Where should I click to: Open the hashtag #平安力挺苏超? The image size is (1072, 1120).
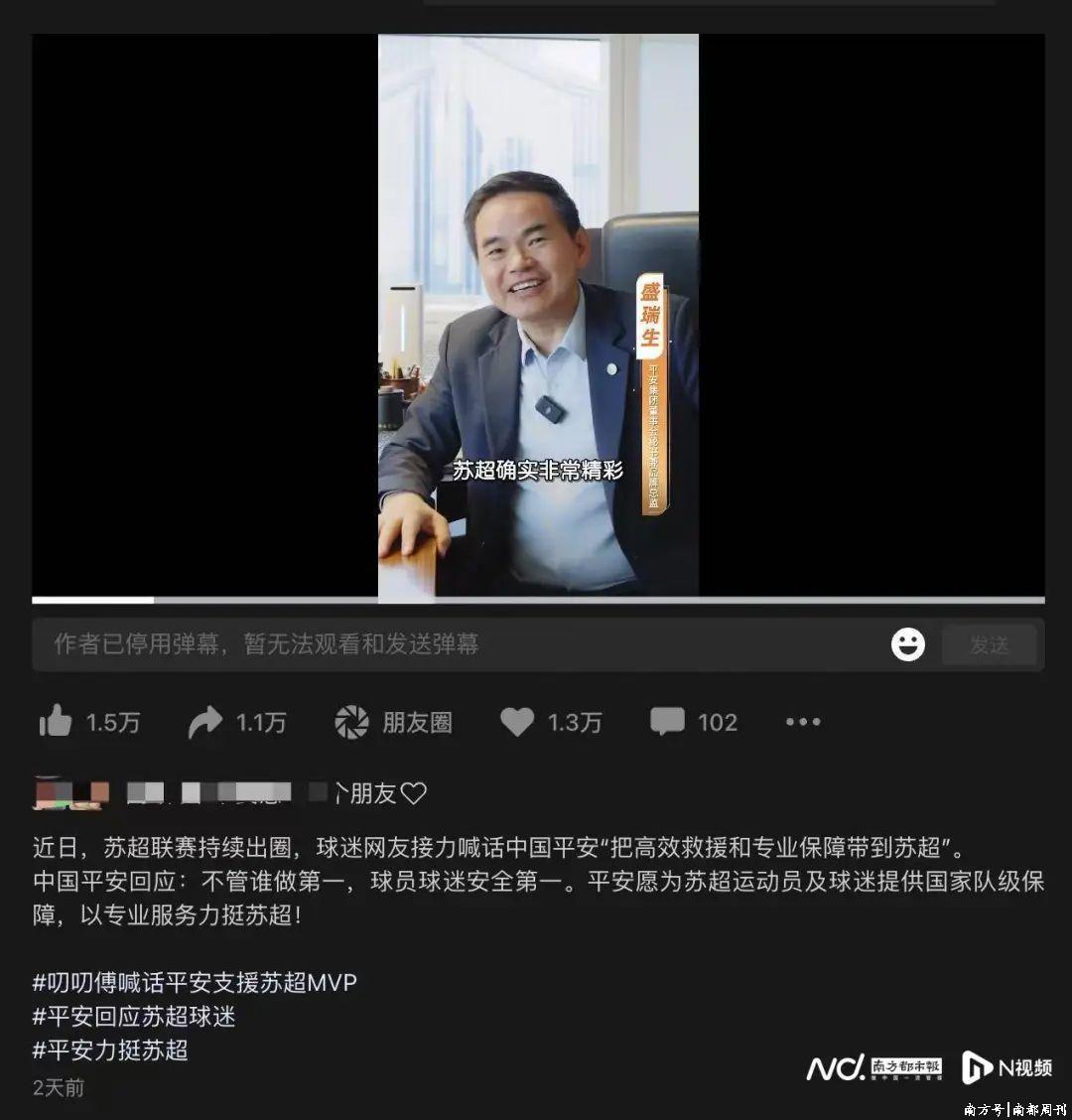110,1050
